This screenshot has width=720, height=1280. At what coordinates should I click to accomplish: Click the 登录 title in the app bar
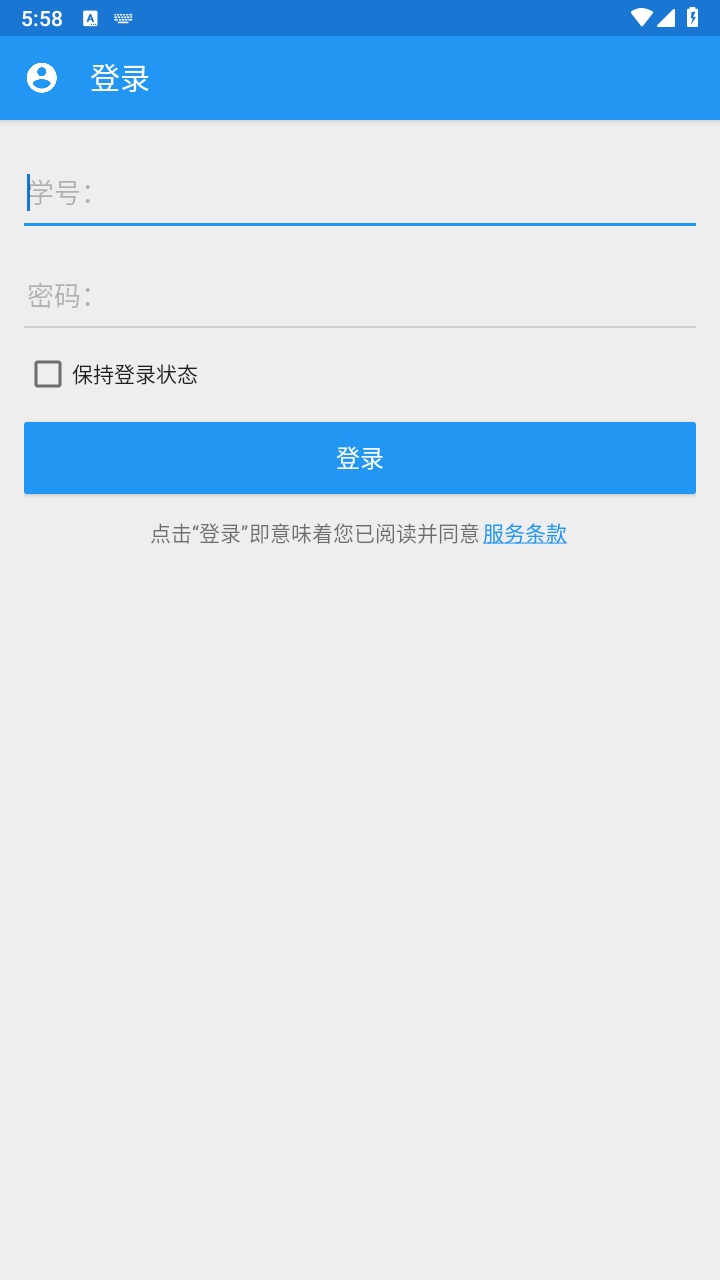click(x=119, y=78)
